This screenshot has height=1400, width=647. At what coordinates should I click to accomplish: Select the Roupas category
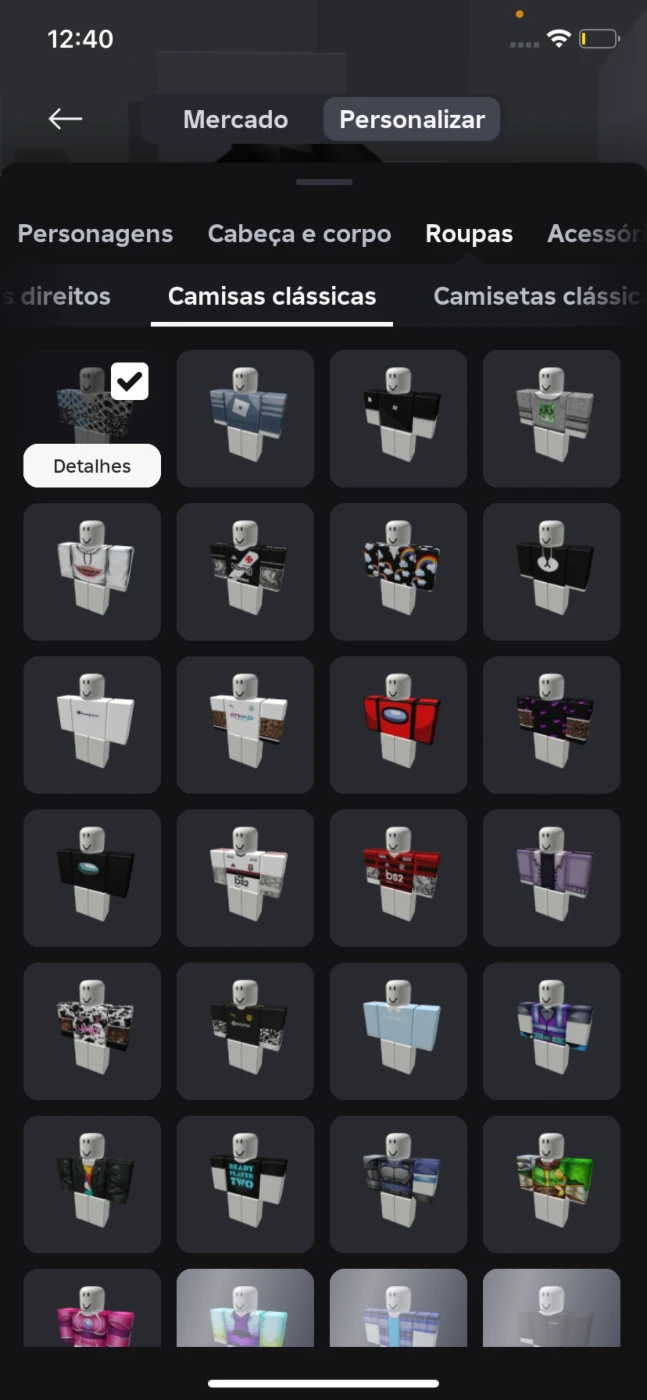tap(469, 233)
